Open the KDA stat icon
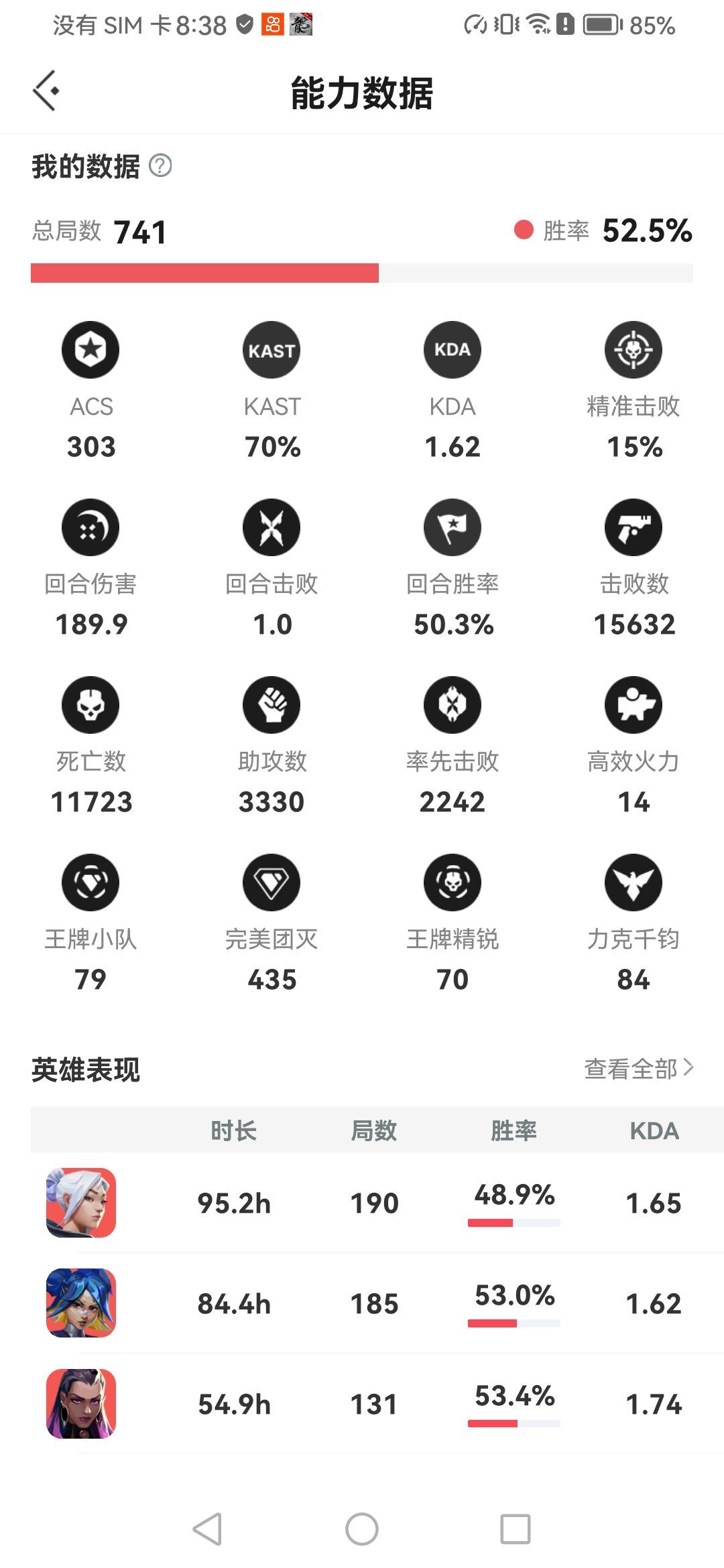 (x=452, y=349)
